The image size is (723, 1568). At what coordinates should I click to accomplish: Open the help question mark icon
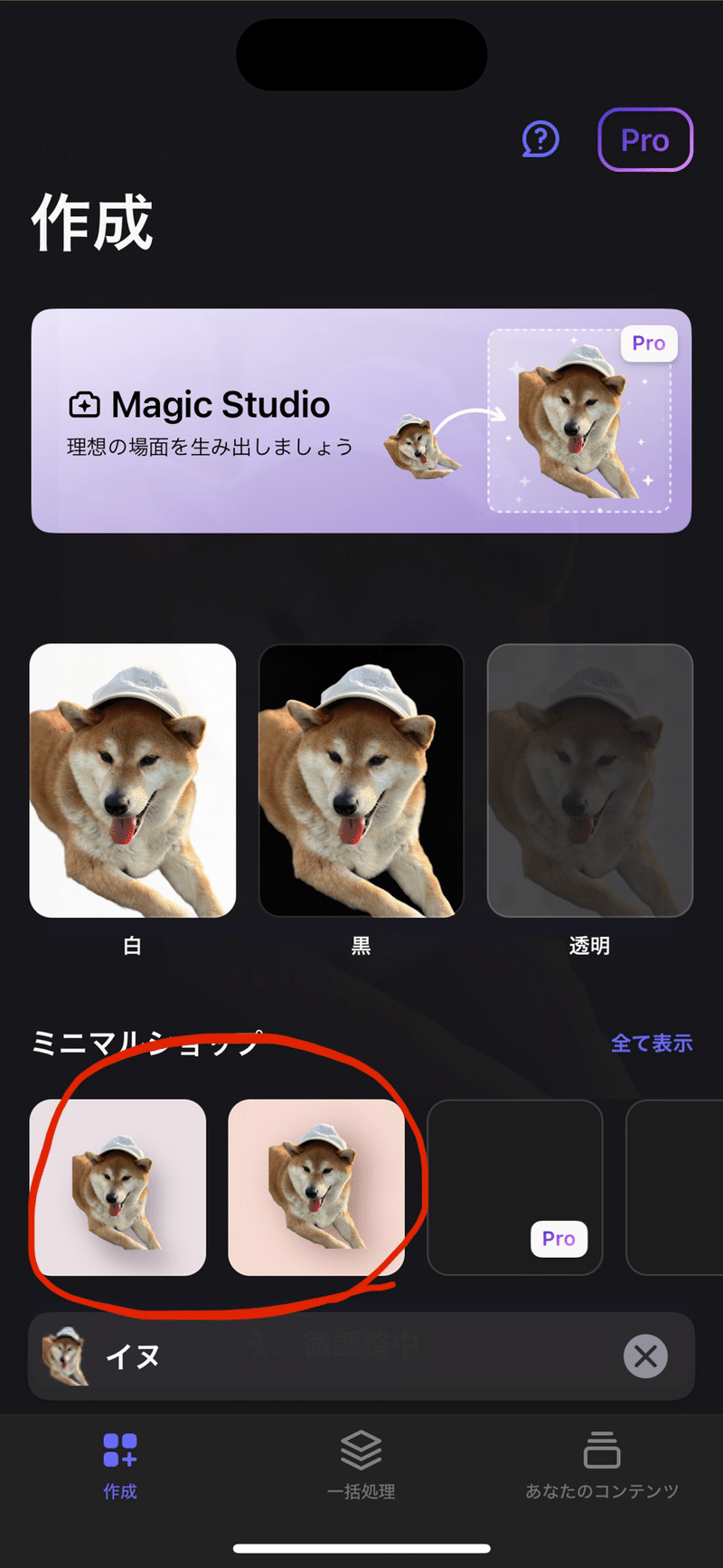tap(540, 139)
